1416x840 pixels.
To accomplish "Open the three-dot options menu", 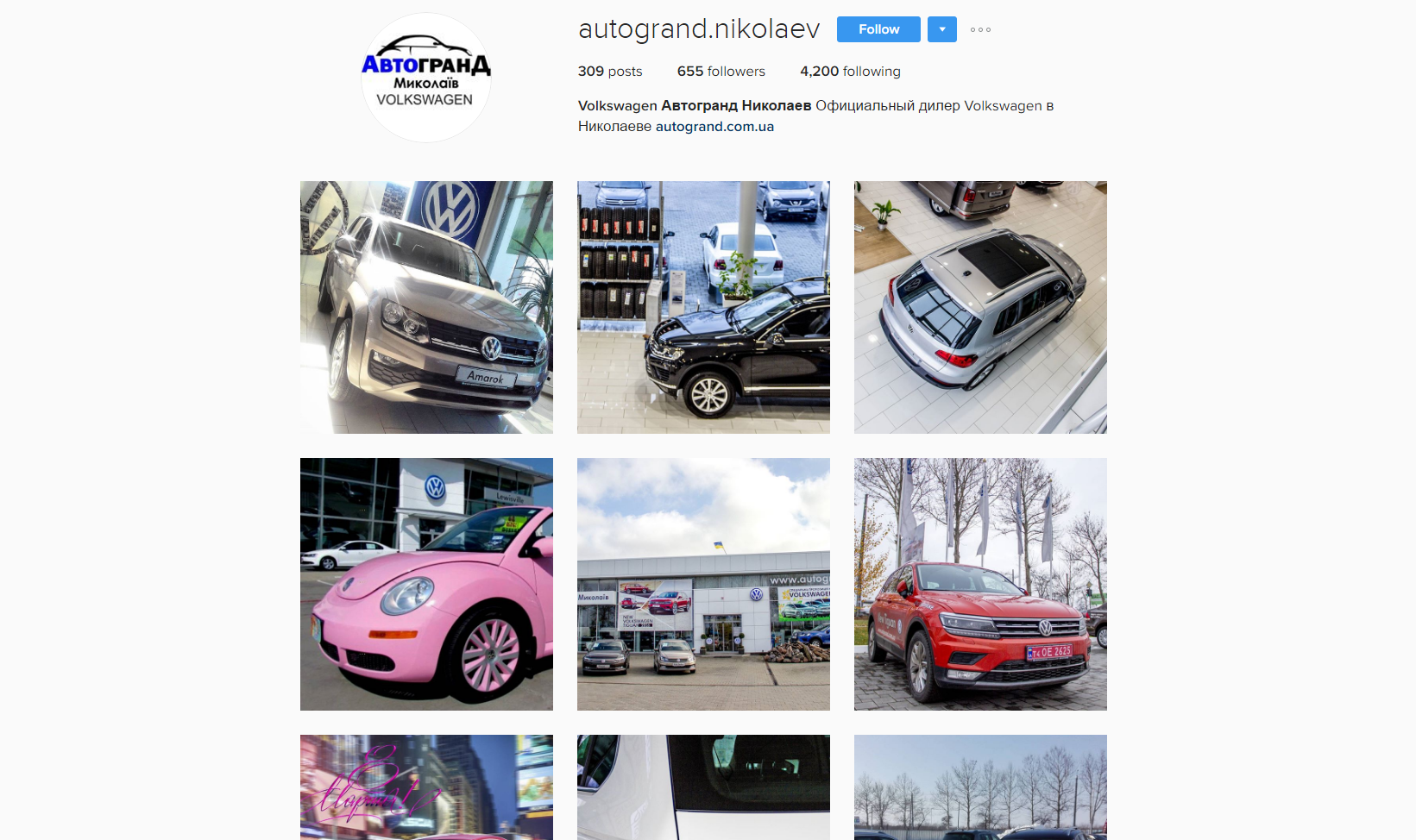I will point(980,29).
